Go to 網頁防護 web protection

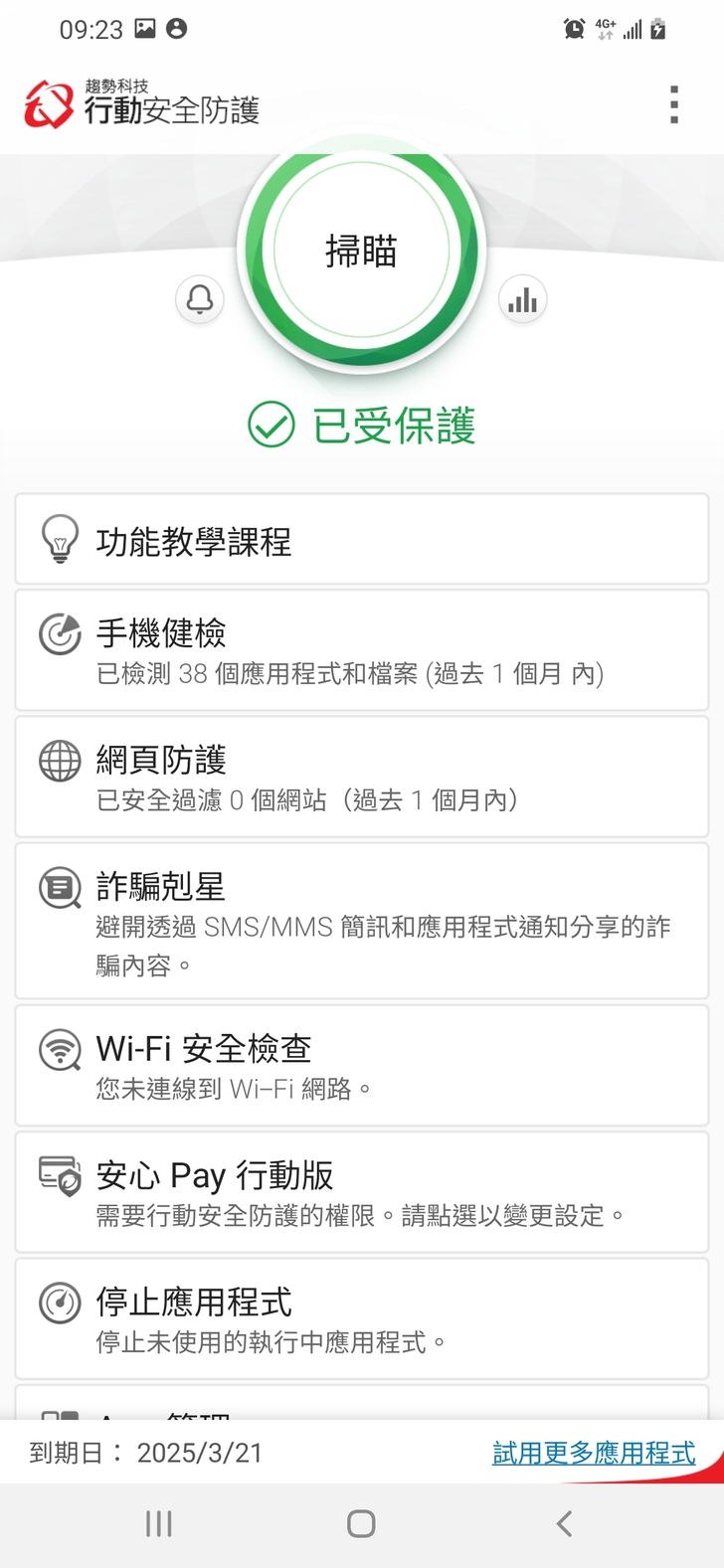tap(361, 777)
